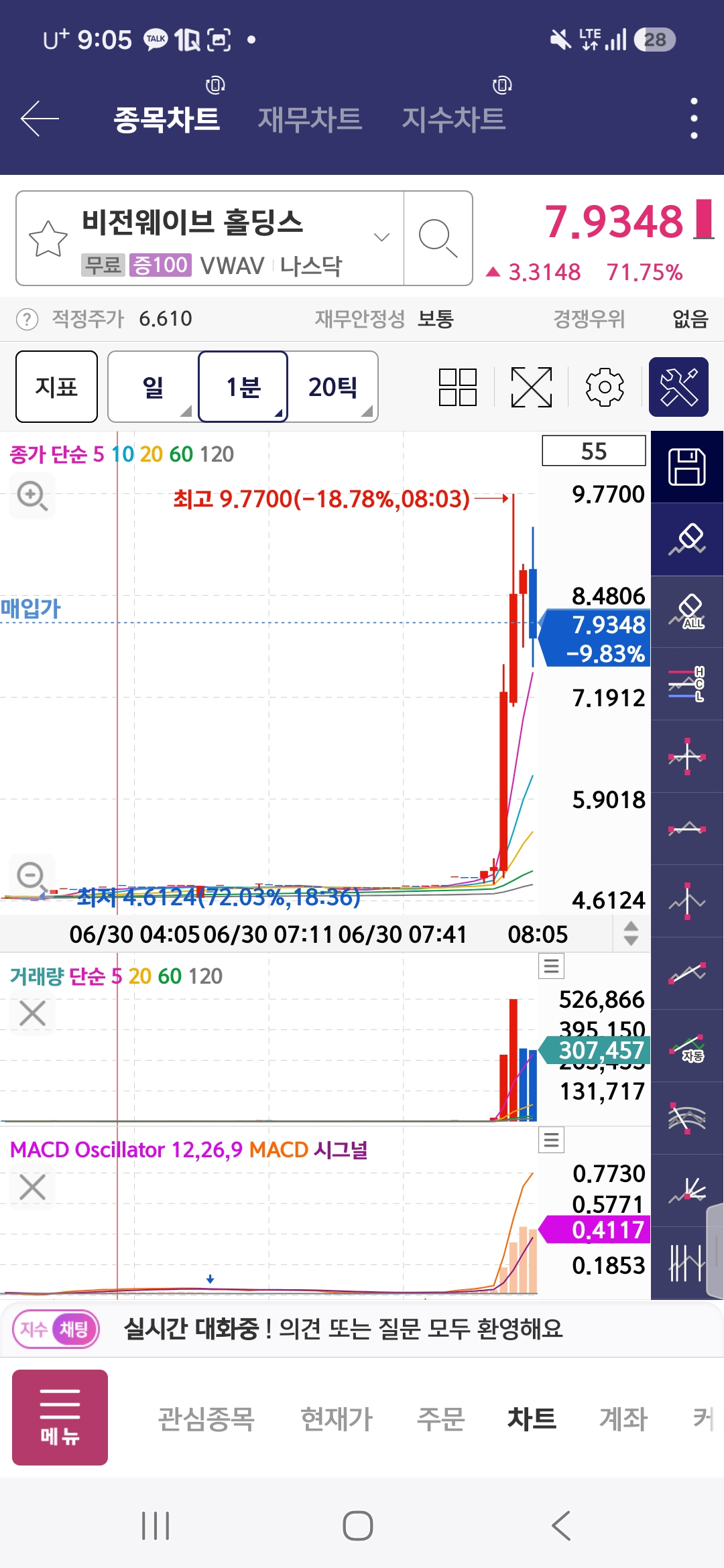Toggle the drawing tools panel

click(679, 387)
